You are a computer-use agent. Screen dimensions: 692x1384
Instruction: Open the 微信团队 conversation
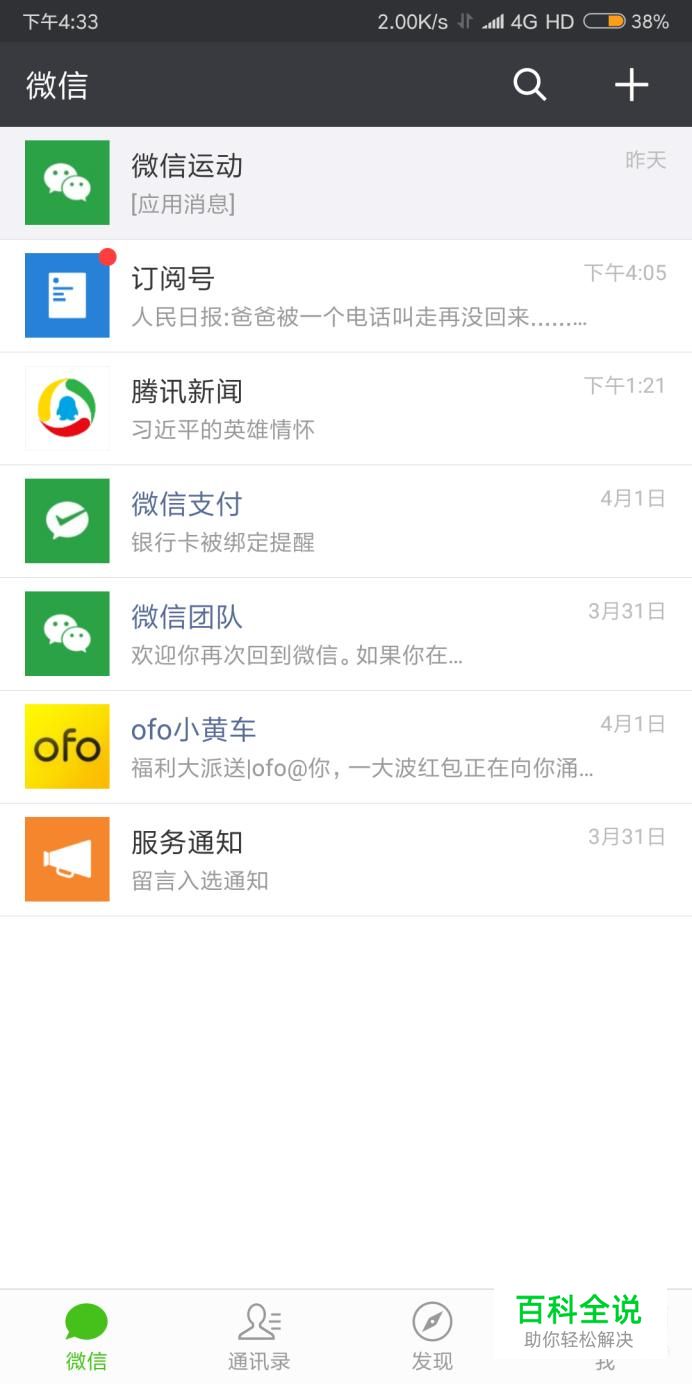click(x=346, y=634)
